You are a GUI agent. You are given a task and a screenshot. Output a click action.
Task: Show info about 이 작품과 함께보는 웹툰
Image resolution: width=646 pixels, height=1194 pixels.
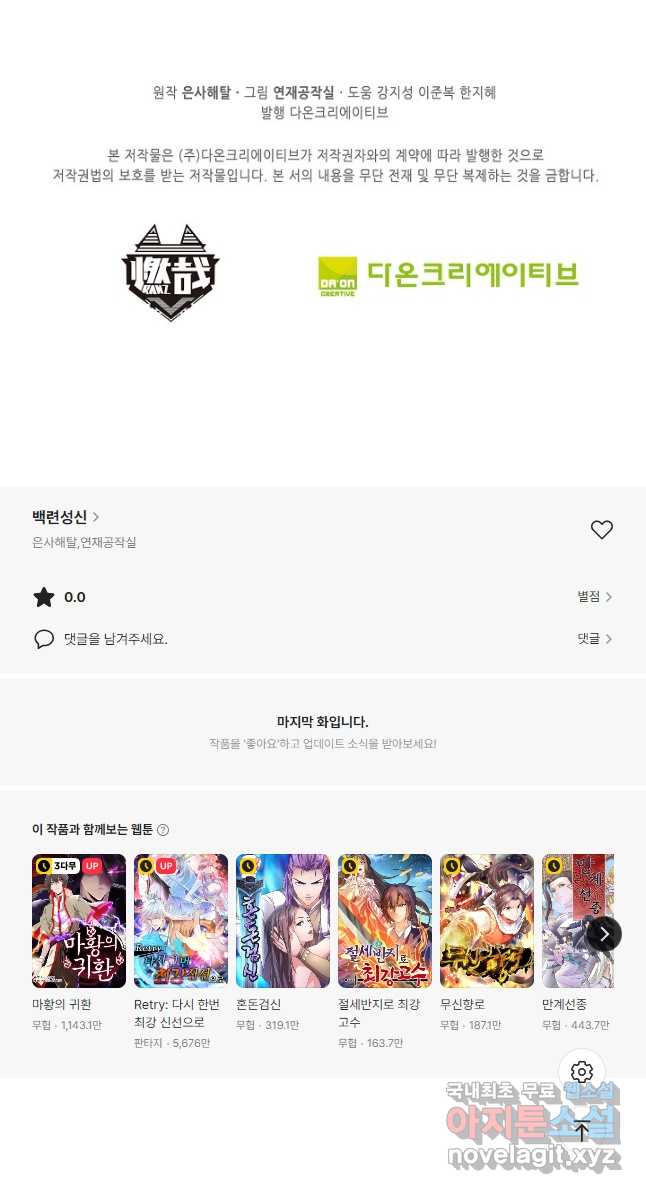click(x=163, y=830)
